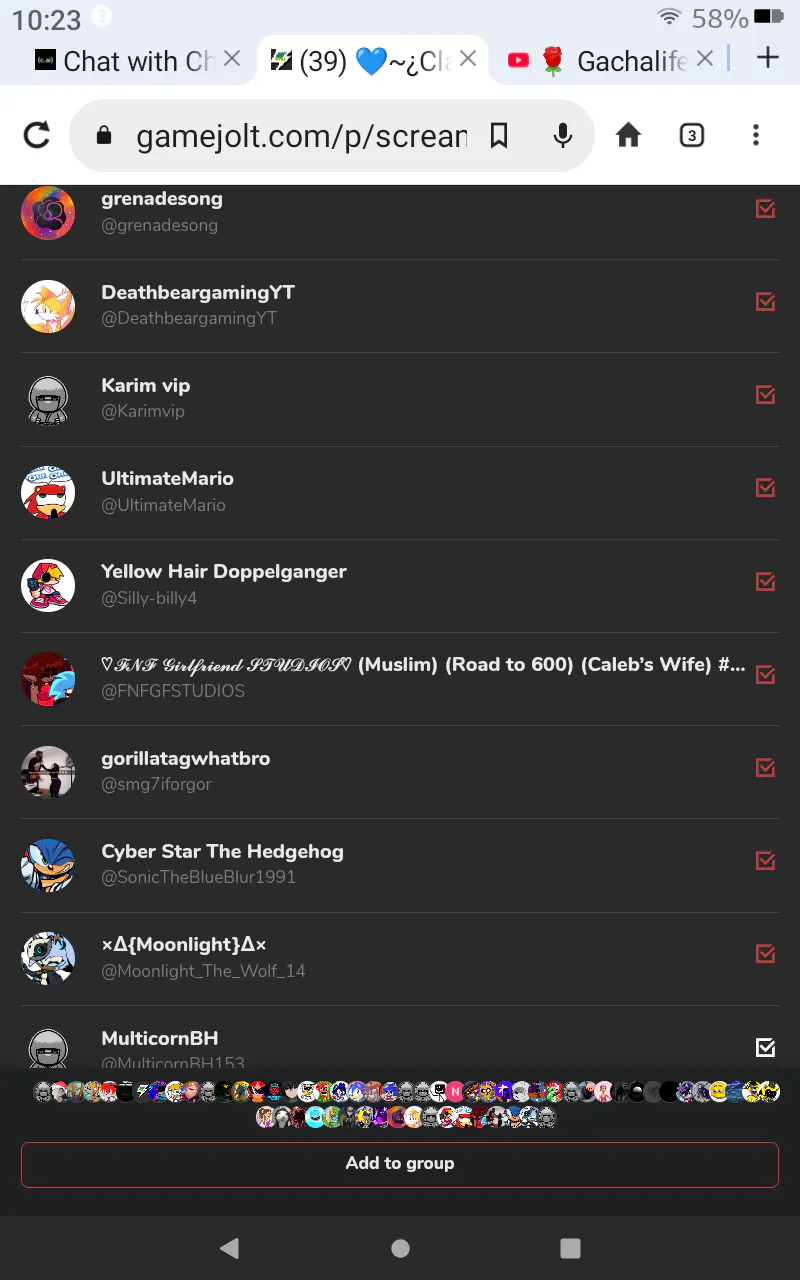
Task: Uncheck Cyber Star The Hedgehog
Action: (766, 861)
